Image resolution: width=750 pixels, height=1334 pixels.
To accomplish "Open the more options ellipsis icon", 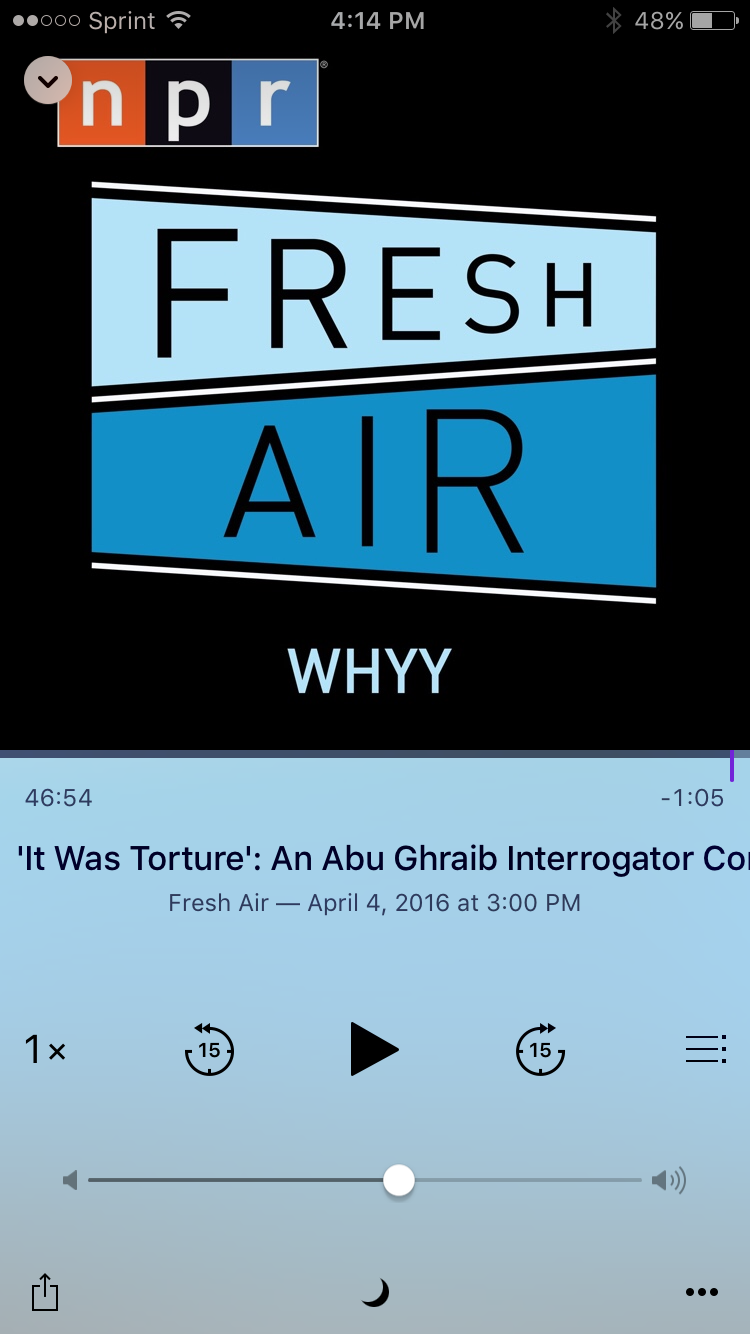I will click(x=702, y=1292).
